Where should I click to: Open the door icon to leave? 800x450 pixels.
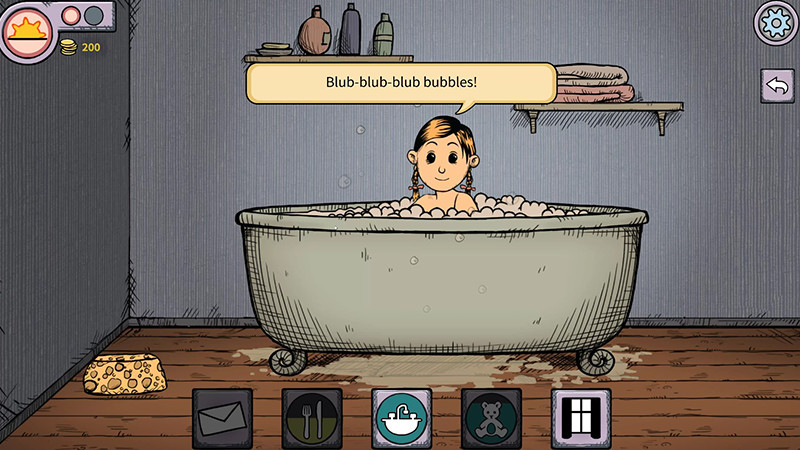pos(581,416)
